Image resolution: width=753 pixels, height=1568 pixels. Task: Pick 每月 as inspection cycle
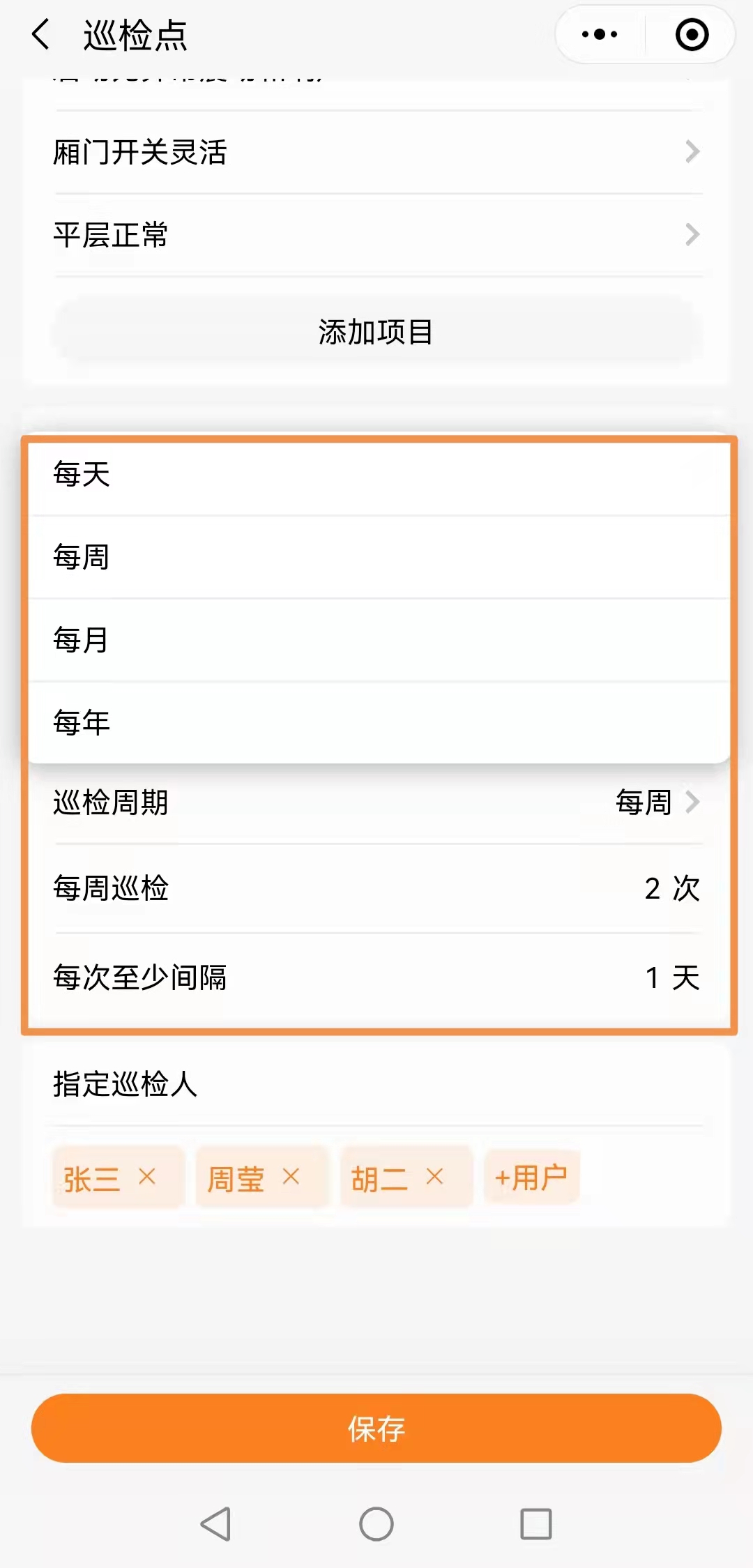click(x=376, y=640)
